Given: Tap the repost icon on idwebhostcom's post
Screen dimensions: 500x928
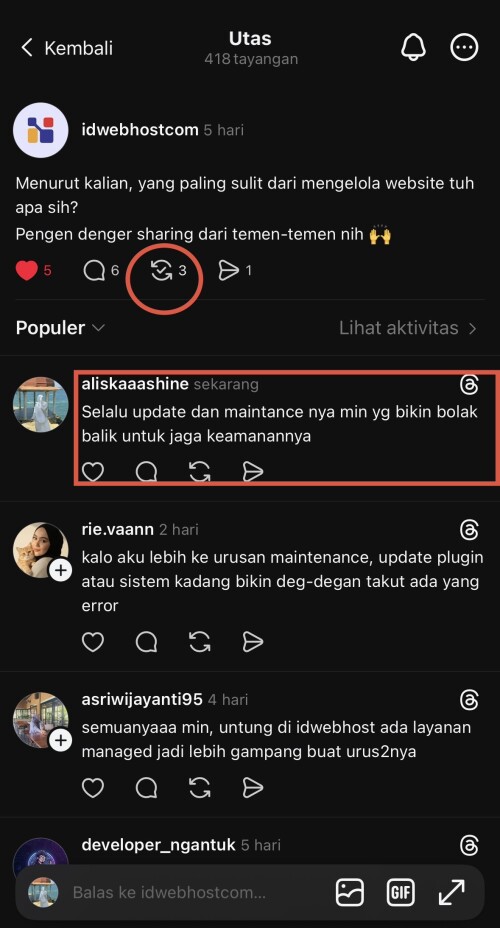Looking at the screenshot, I should point(161,271).
